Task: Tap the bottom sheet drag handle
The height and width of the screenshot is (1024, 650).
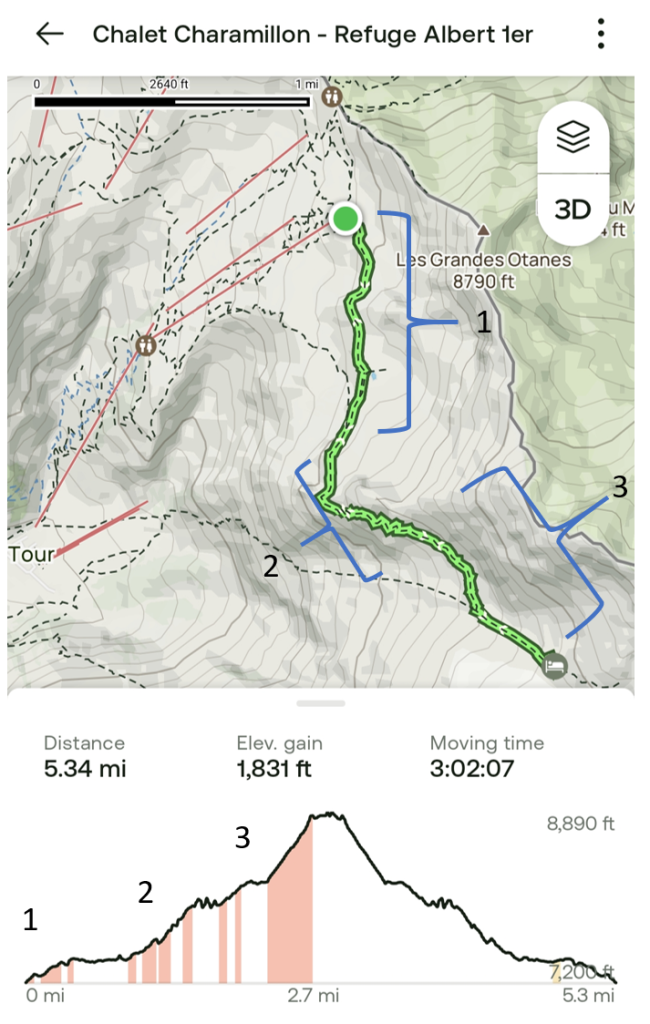Action: coord(322,703)
